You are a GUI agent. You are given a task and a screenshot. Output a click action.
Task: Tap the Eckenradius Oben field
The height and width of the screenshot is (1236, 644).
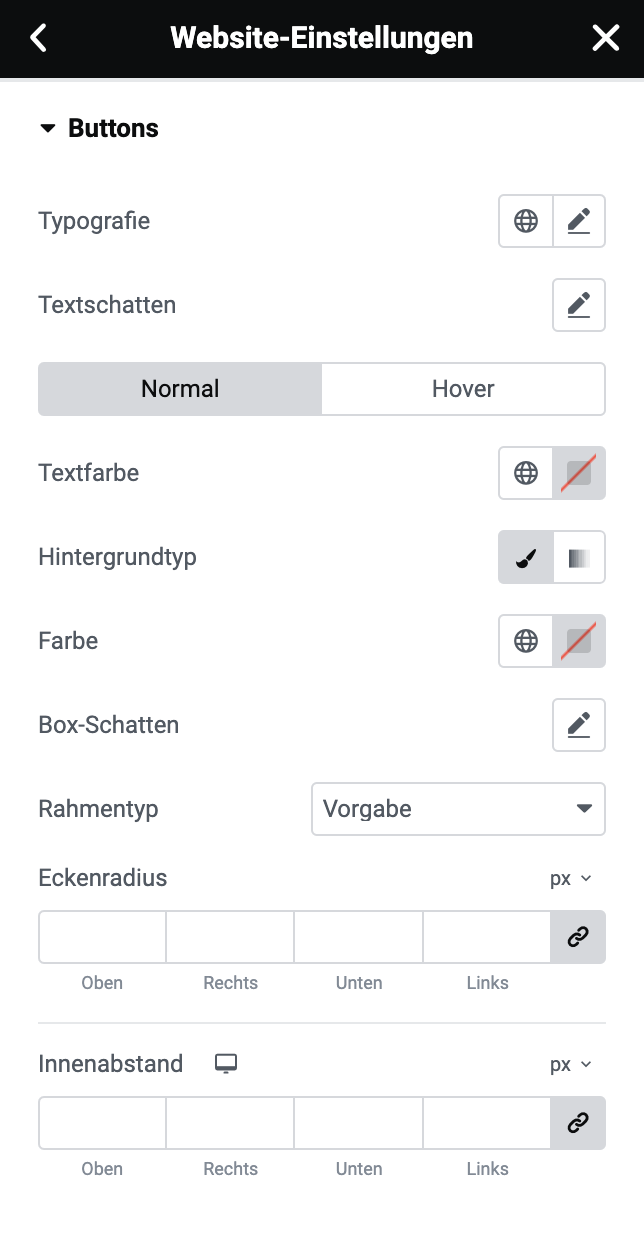coord(102,937)
